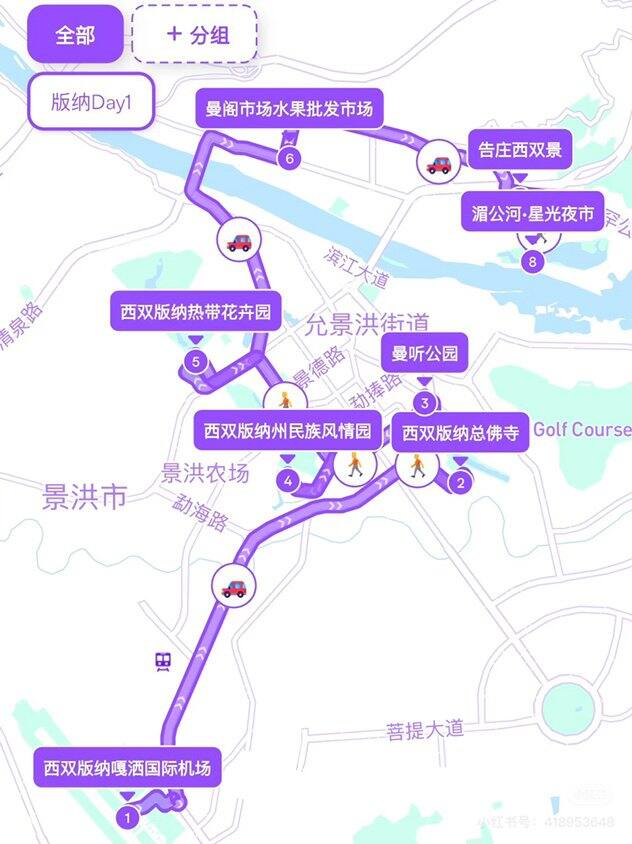
Task: Tap the 告庄西双景 map label
Action: [x=519, y=153]
